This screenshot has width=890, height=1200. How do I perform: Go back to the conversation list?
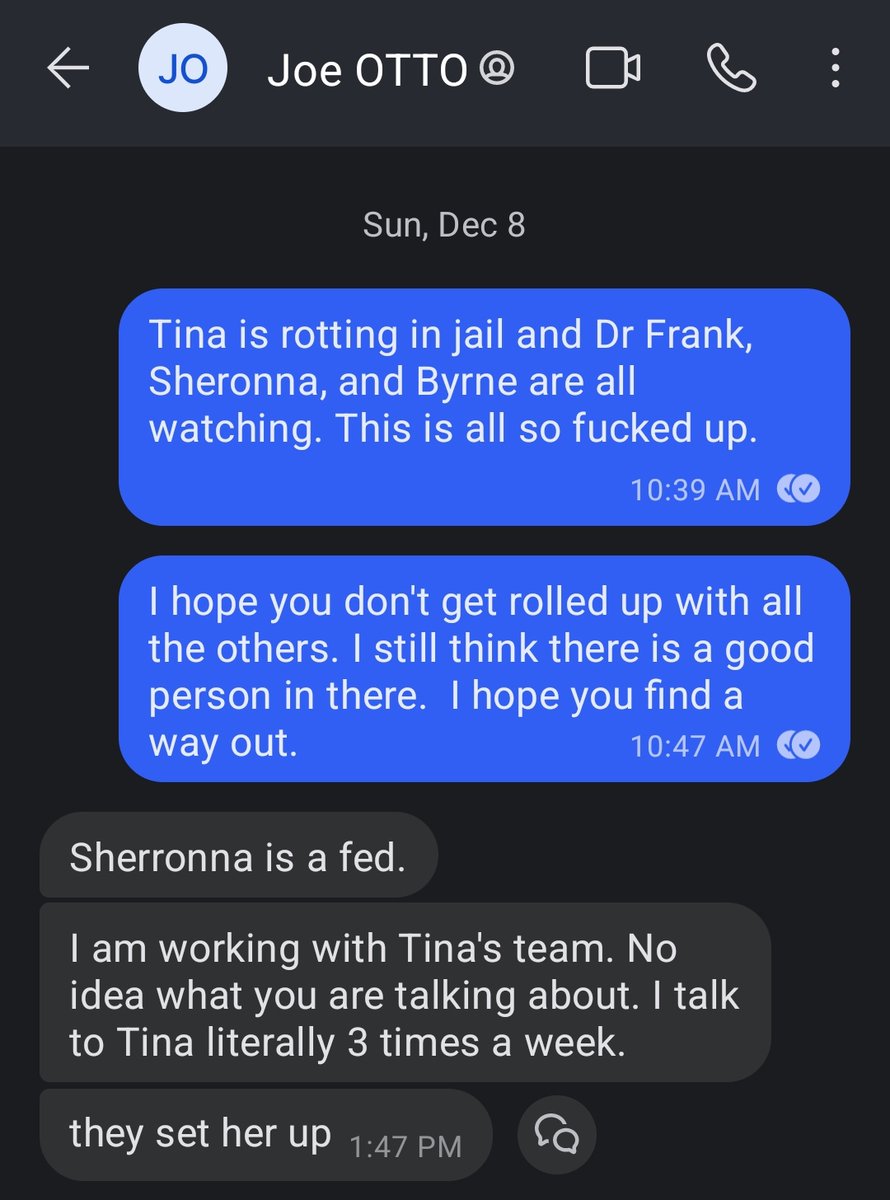68,69
